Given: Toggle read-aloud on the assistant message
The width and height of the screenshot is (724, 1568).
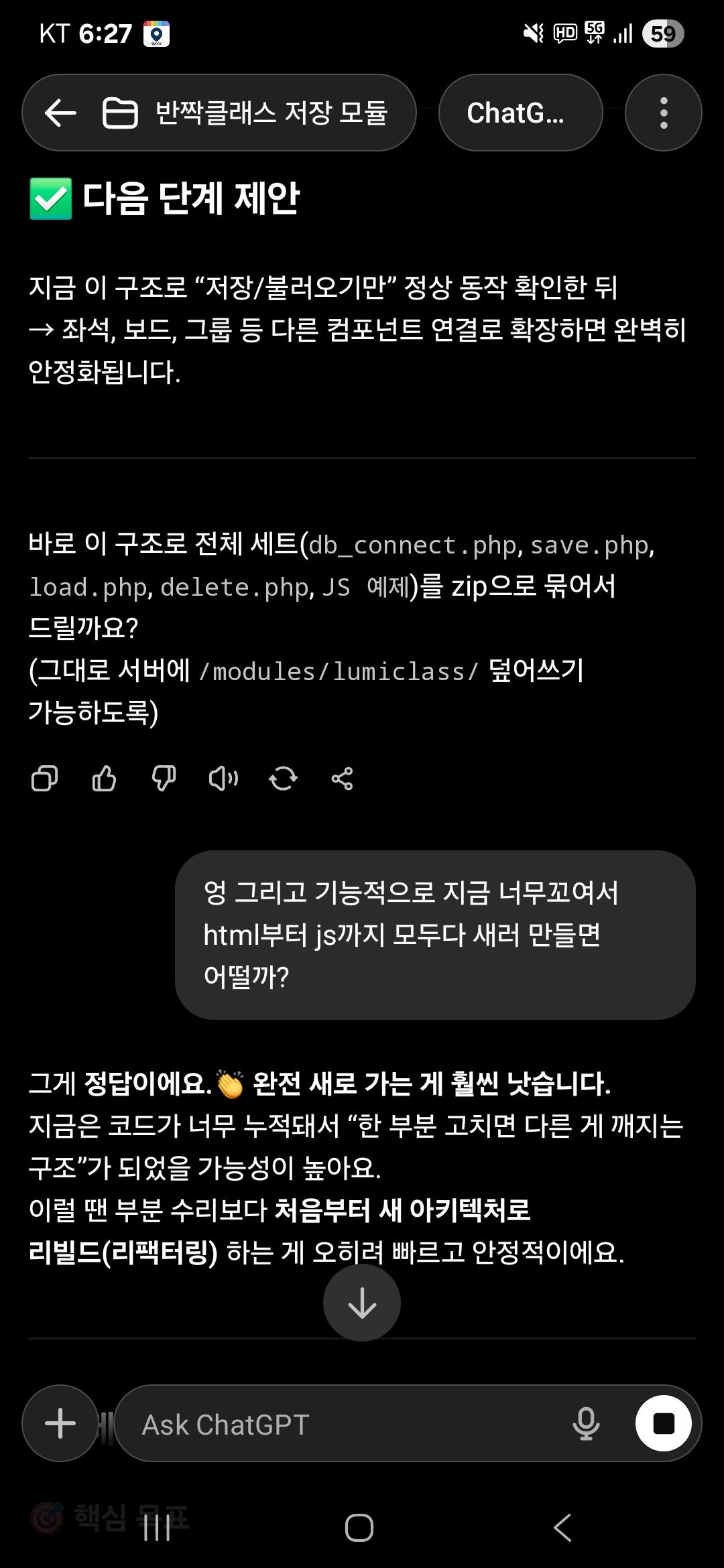Looking at the screenshot, I should point(223,779).
